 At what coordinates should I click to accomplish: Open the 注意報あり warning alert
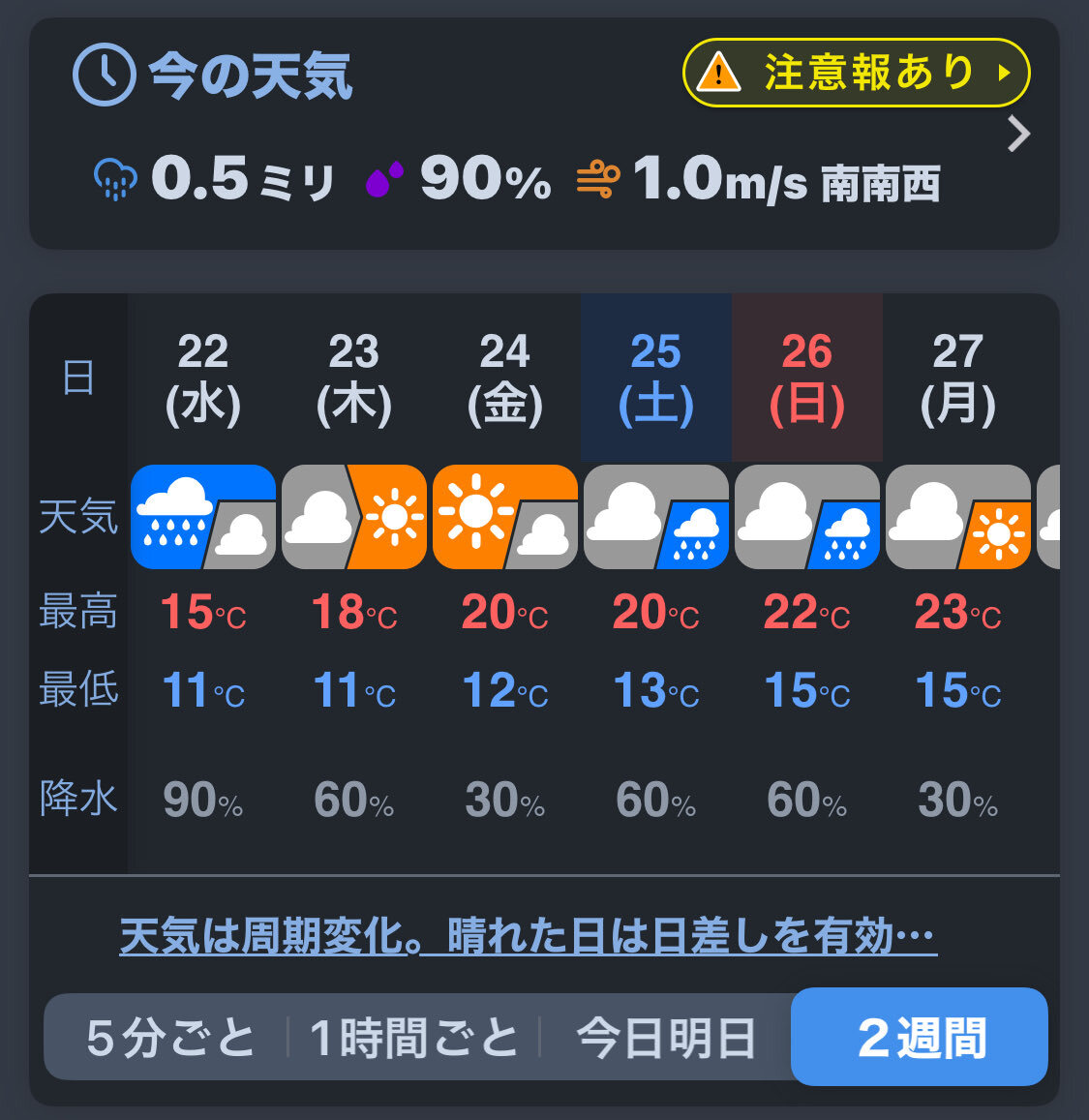coord(856,73)
